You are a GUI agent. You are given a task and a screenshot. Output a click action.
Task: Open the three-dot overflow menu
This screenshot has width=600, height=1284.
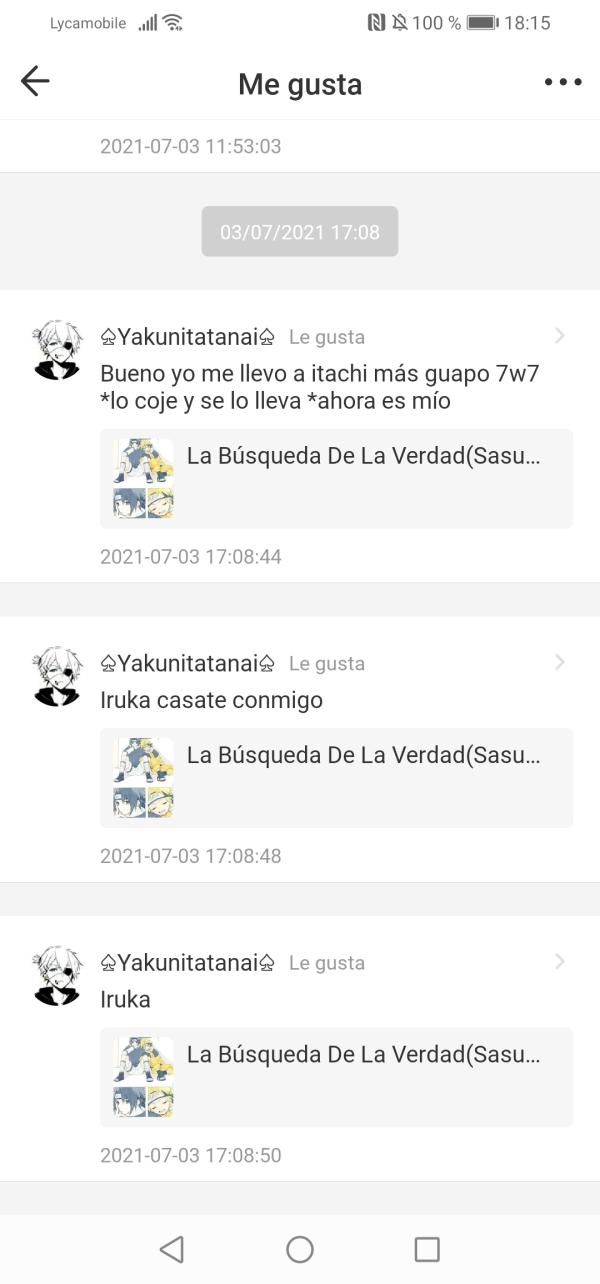562,83
